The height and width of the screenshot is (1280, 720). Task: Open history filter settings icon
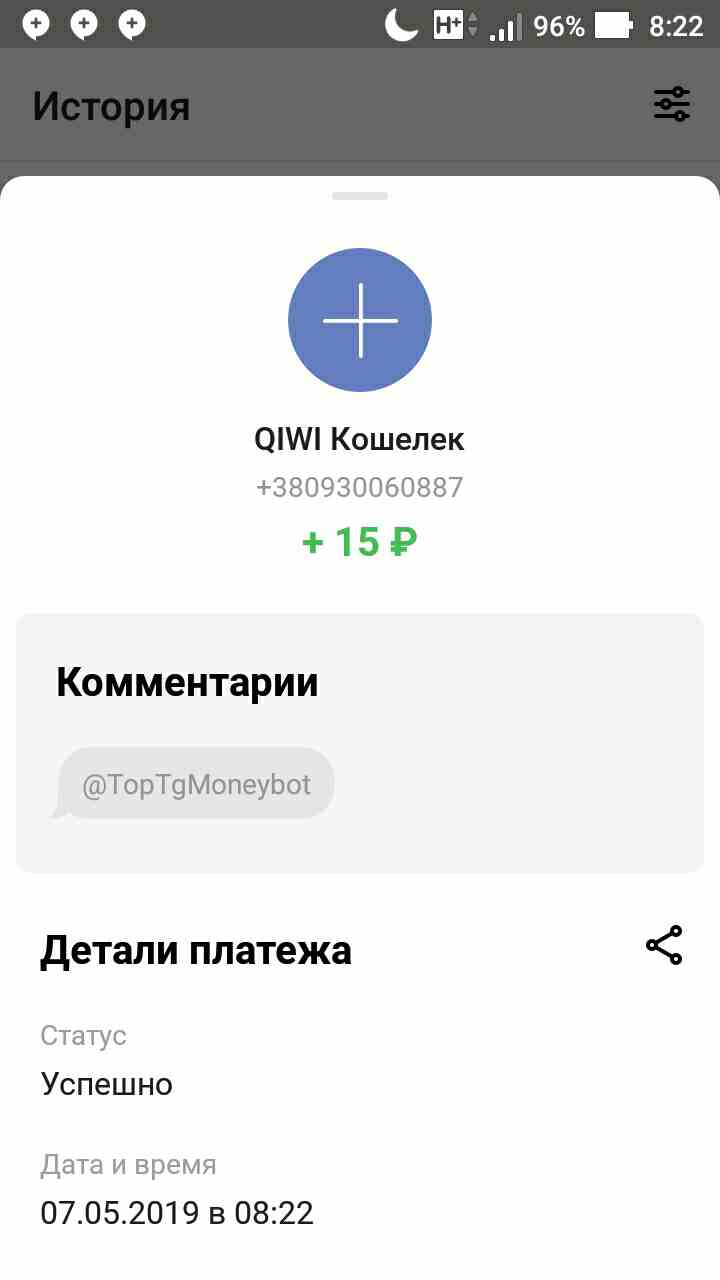672,104
